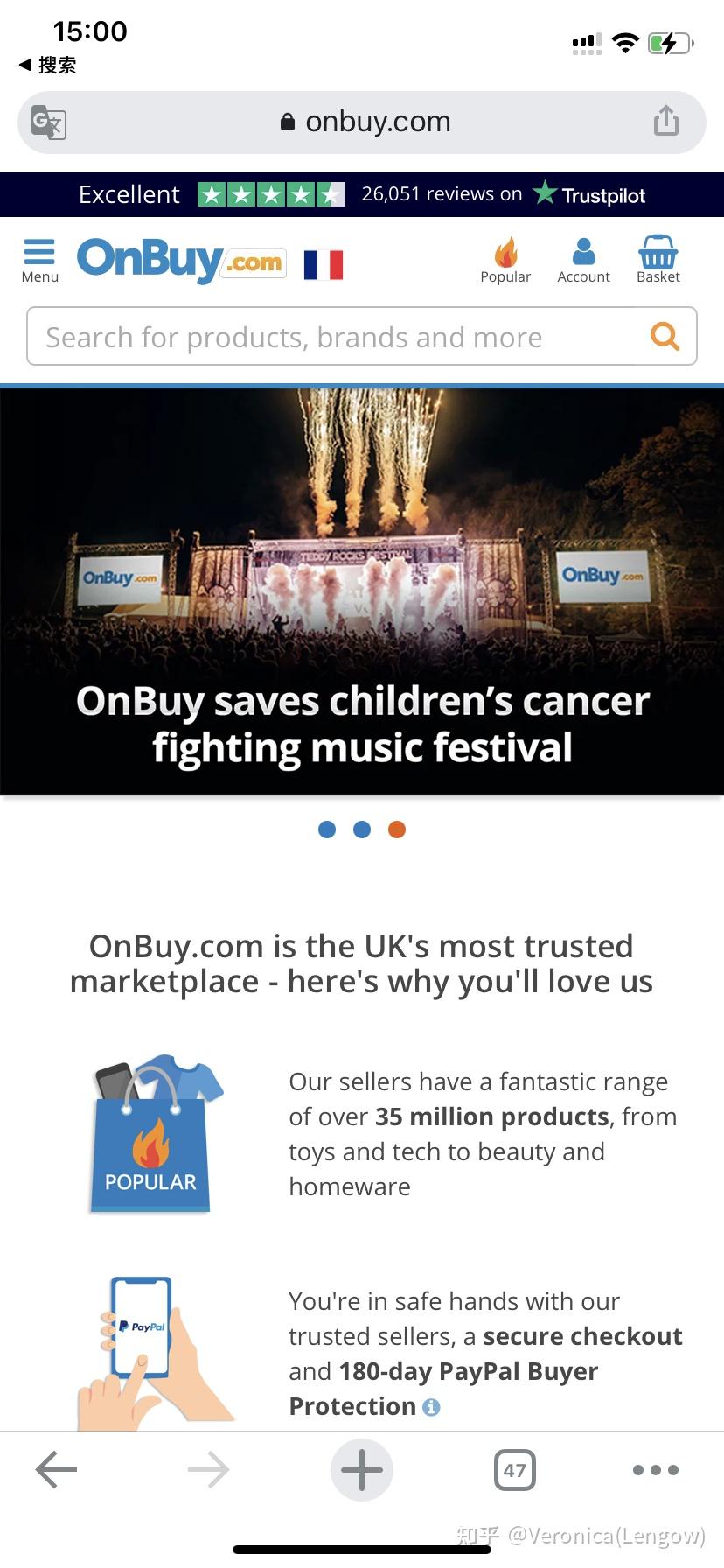The height and width of the screenshot is (1568, 724).
Task: Open a new browser tab
Action: point(362,1469)
